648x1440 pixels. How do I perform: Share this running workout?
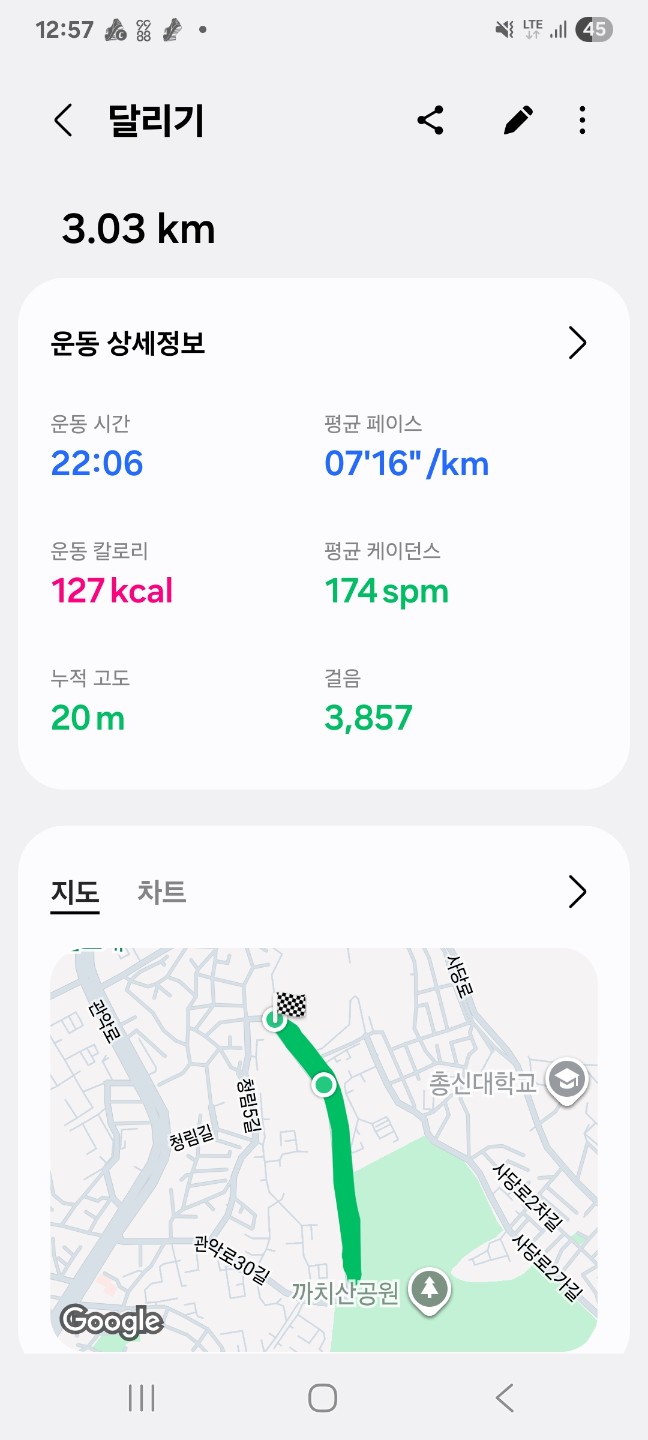click(430, 121)
